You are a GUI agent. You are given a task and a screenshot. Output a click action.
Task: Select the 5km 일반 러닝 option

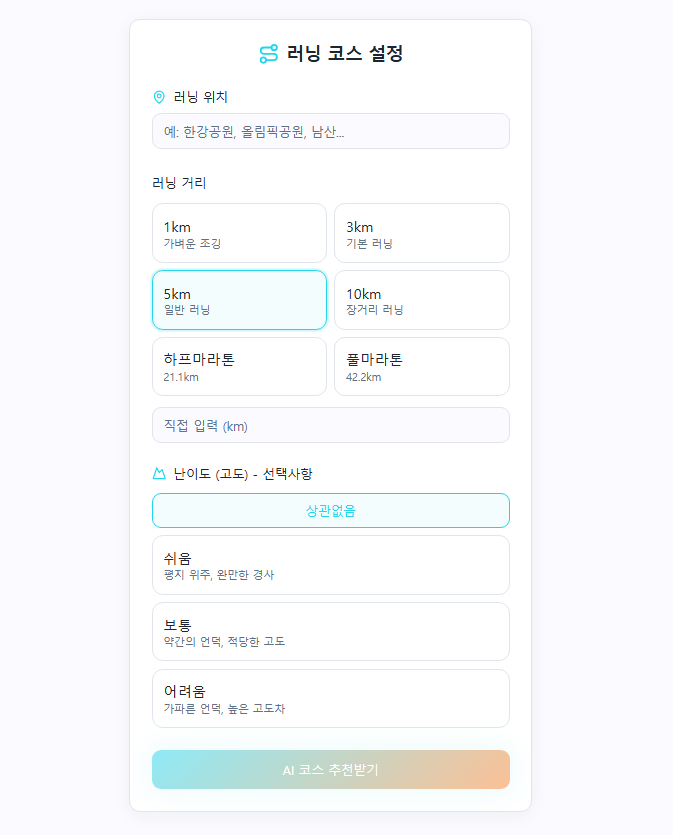[239, 300]
